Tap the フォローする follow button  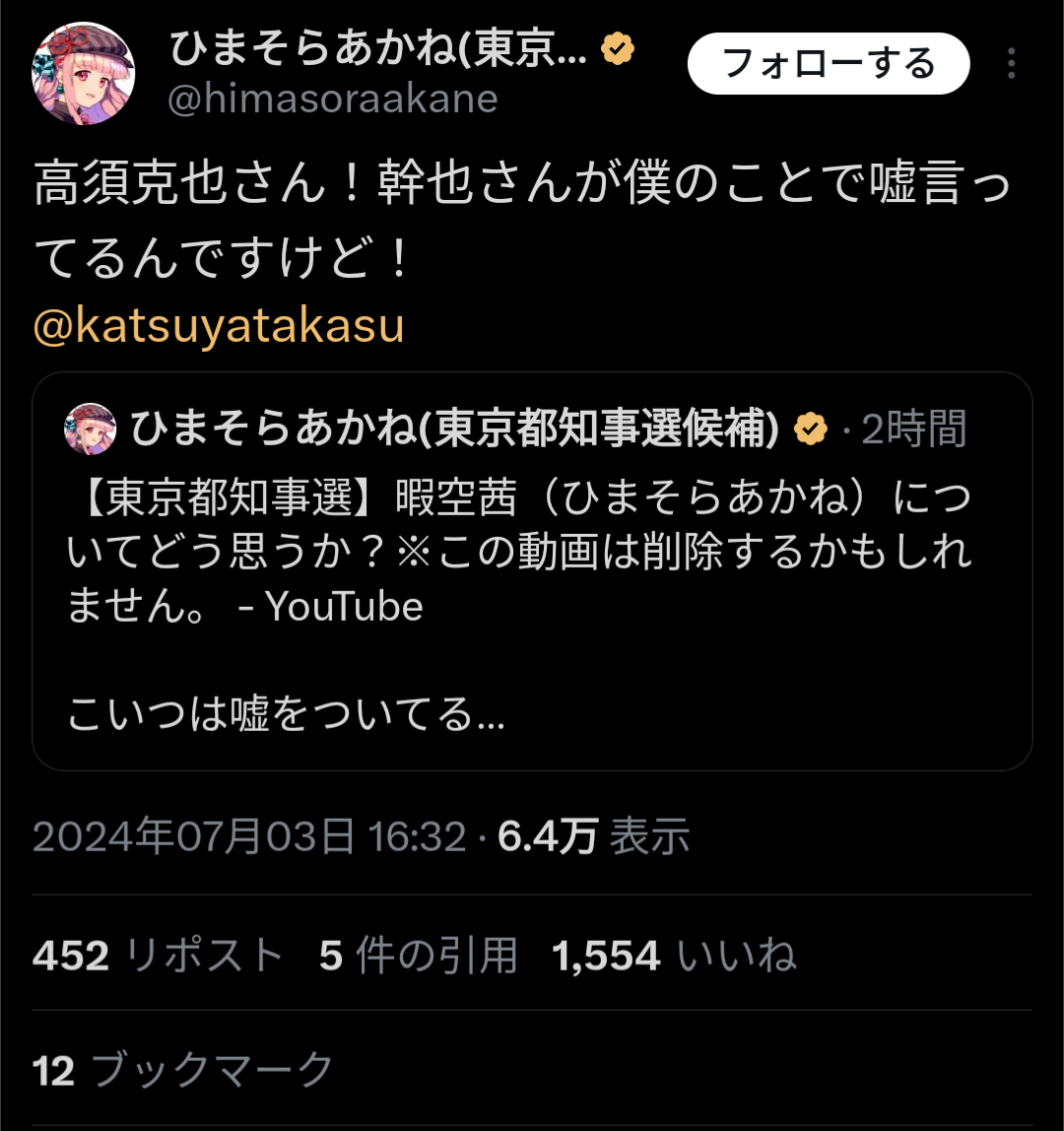tap(828, 64)
